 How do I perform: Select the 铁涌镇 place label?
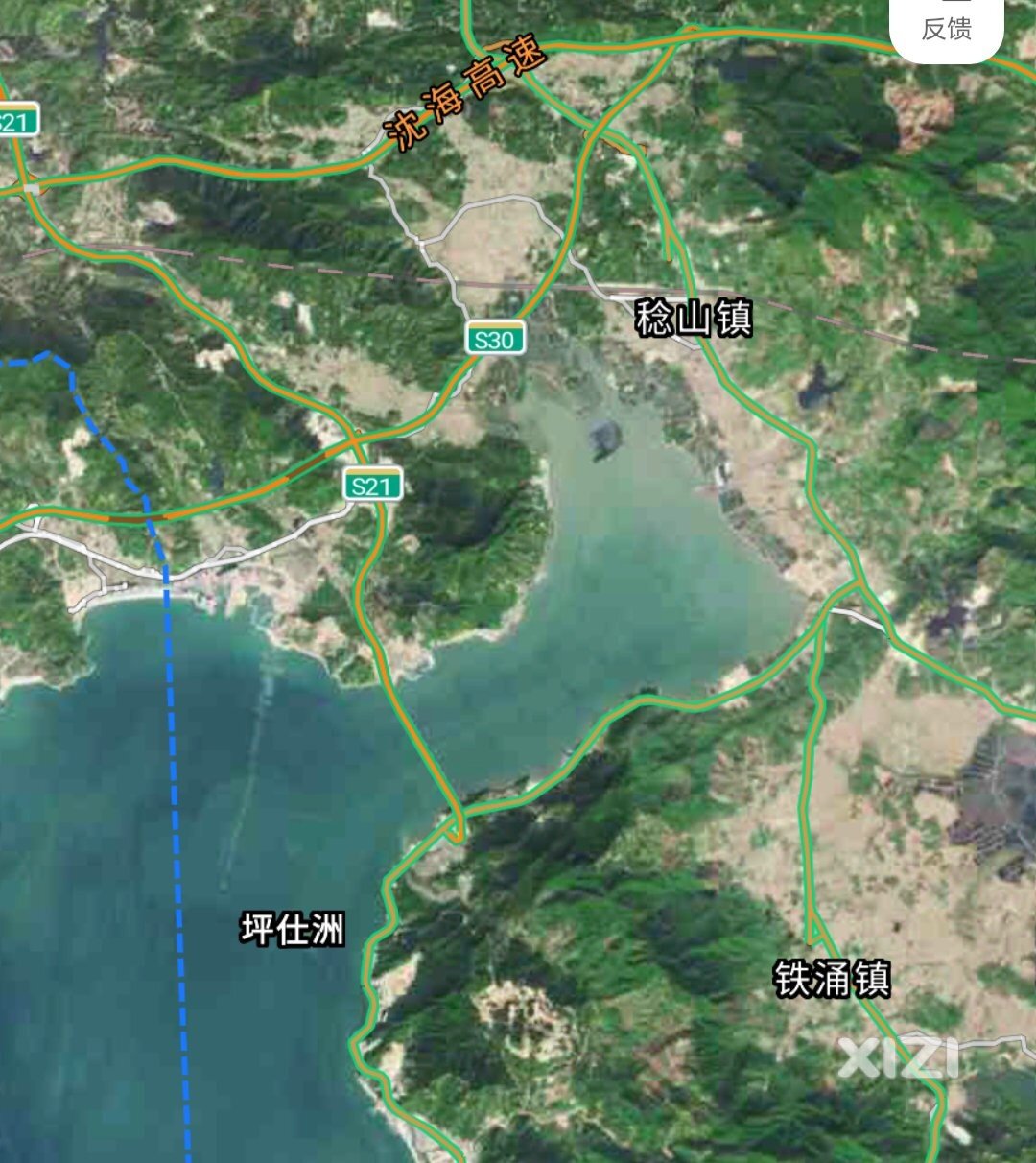coord(833,979)
